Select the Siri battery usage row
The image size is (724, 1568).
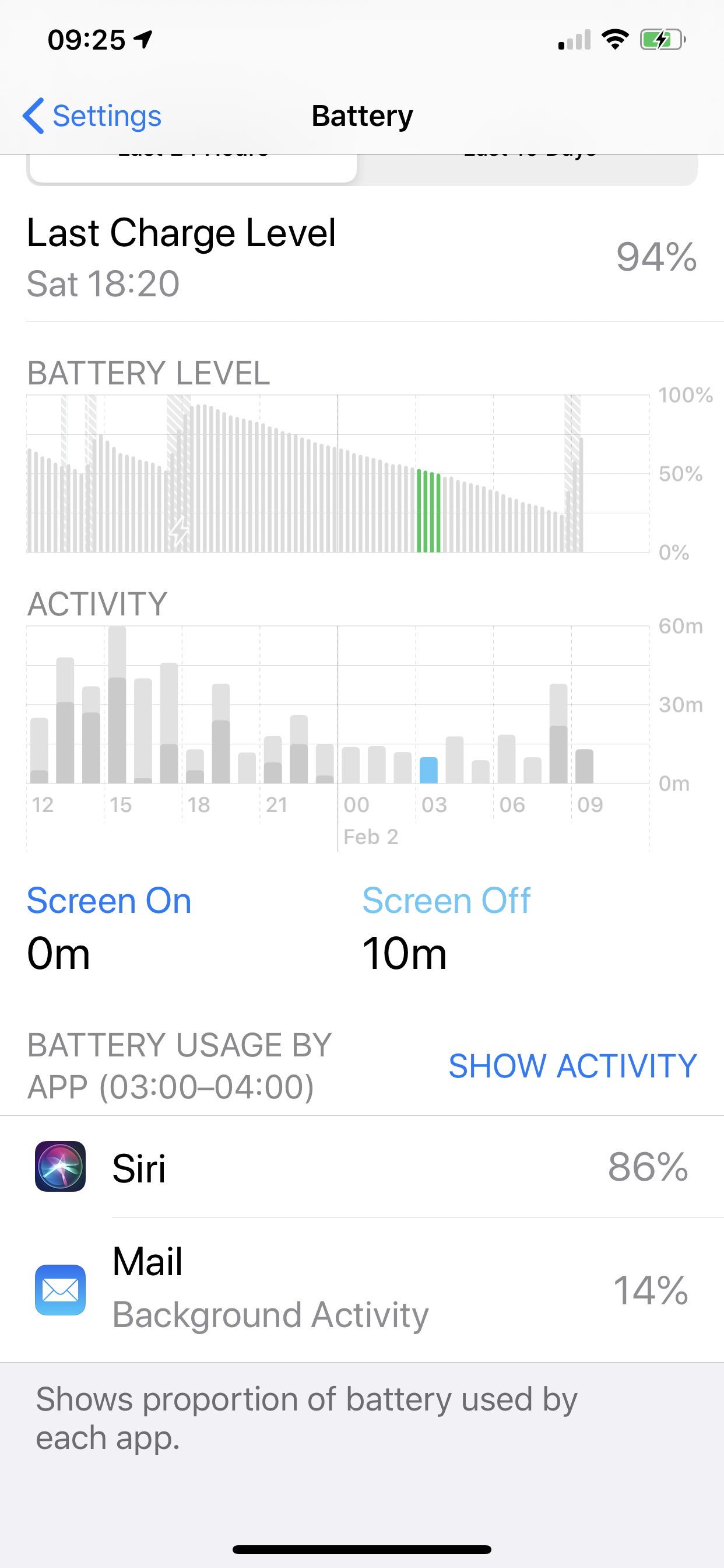pos(362,1167)
